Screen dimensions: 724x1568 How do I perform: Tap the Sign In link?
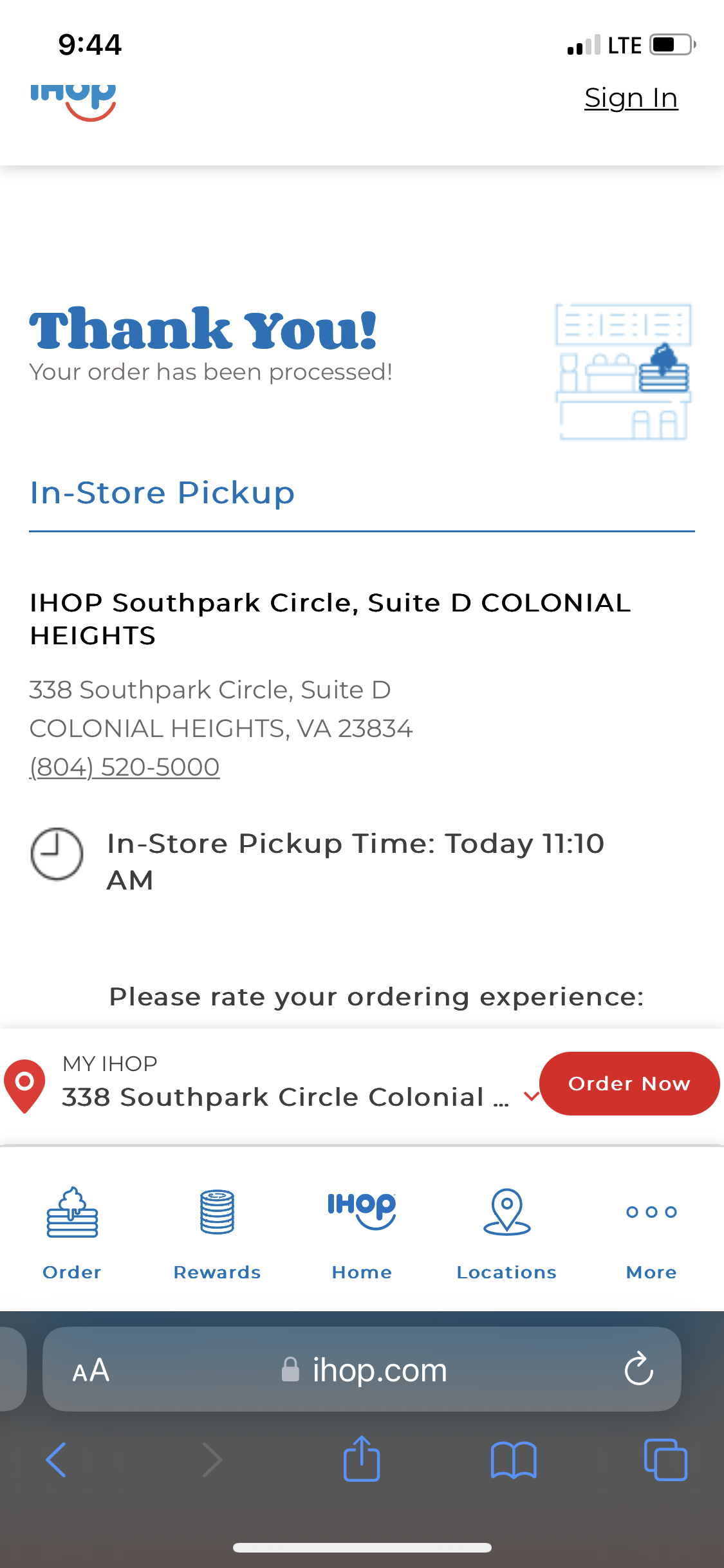[x=631, y=98]
